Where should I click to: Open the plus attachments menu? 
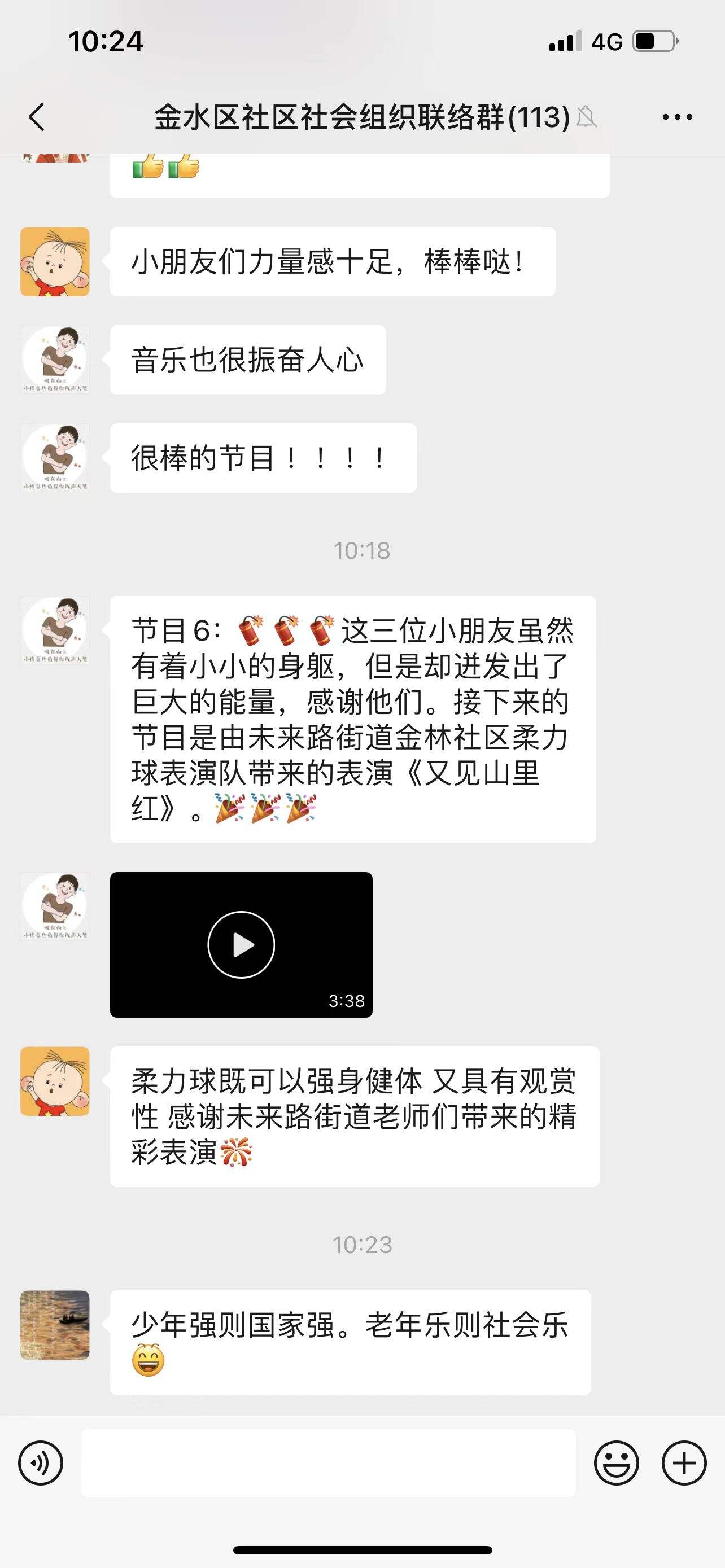684,1462
